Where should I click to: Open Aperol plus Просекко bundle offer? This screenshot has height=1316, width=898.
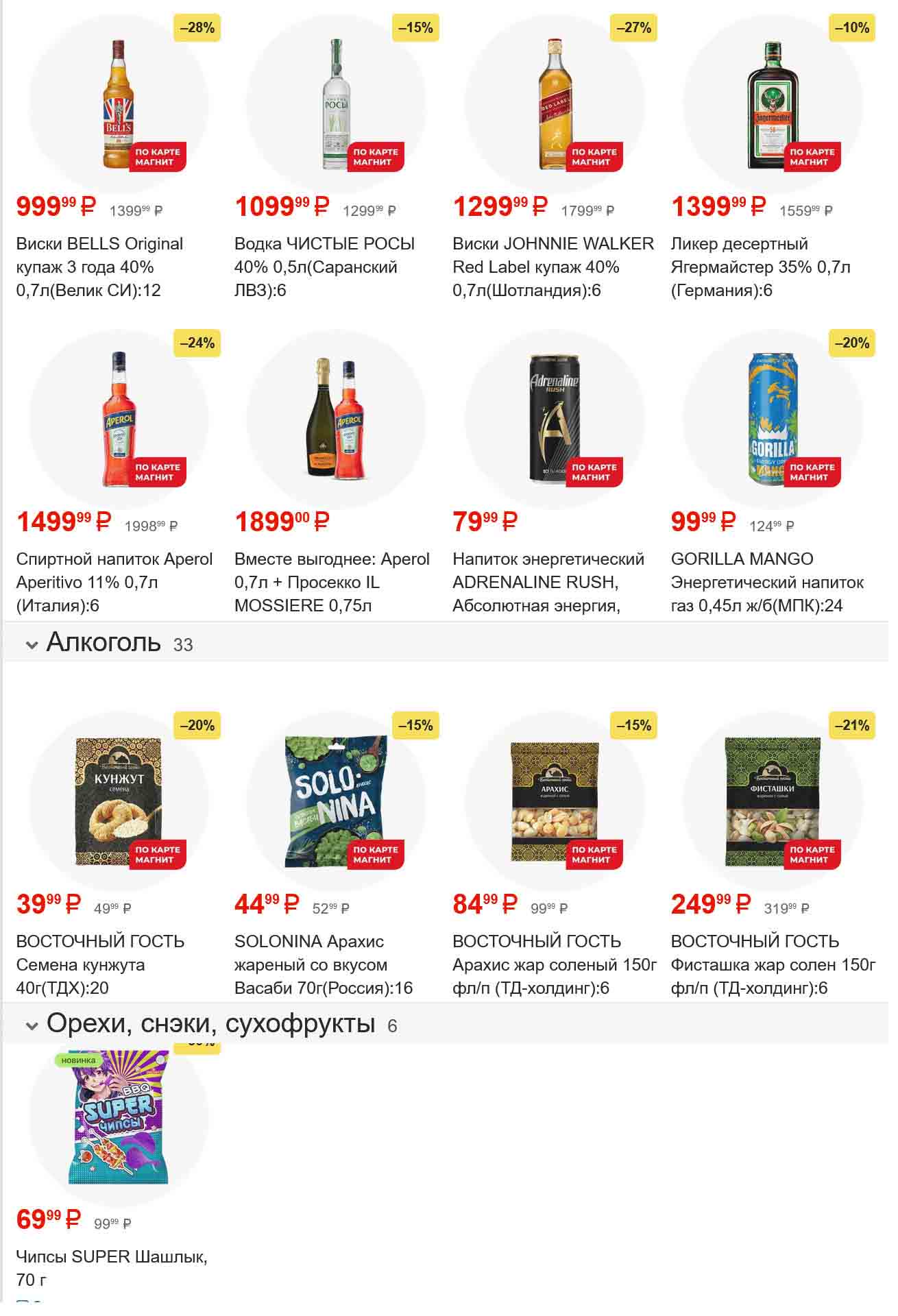pyautogui.click(x=336, y=418)
